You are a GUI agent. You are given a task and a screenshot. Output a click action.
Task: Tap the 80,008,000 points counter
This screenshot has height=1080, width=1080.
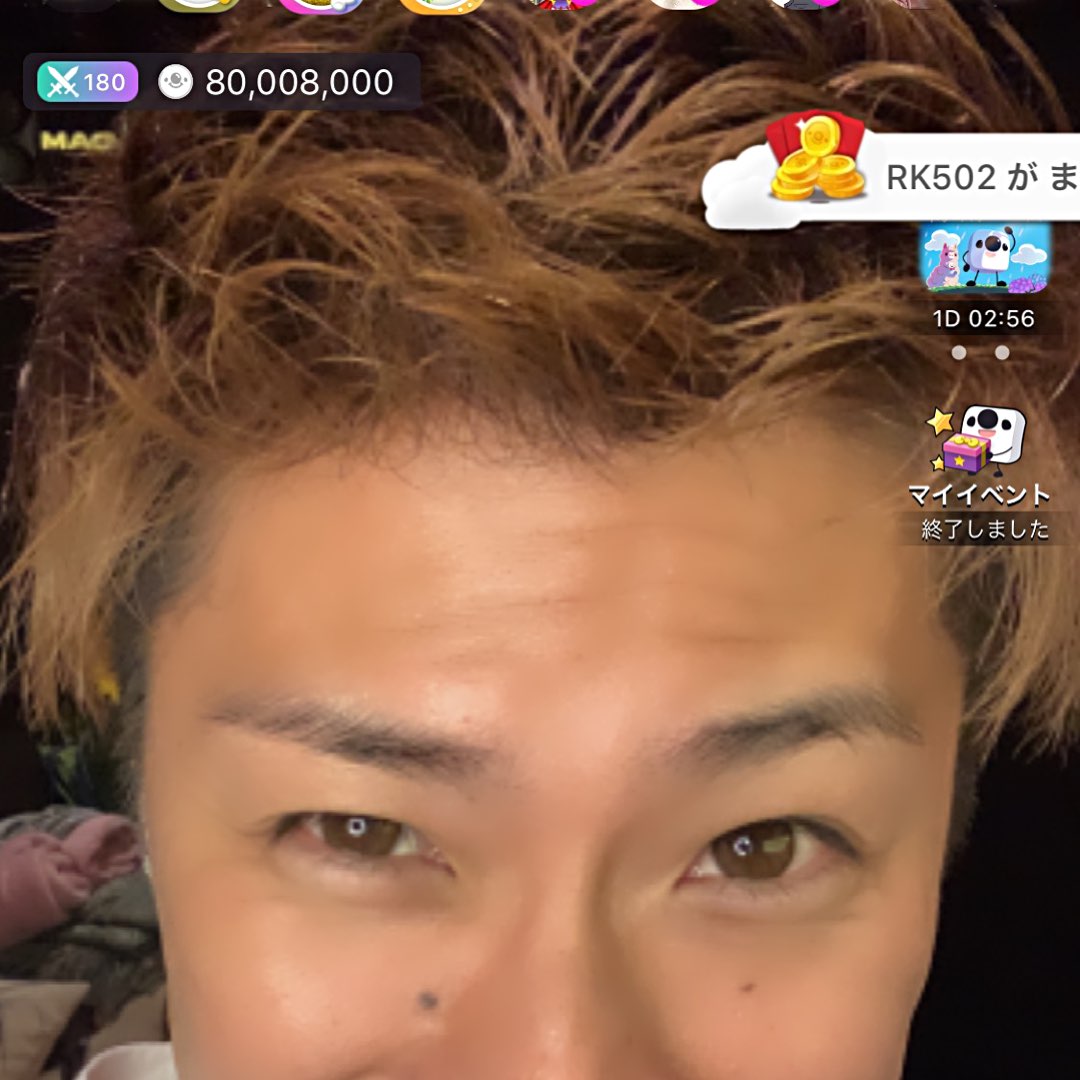coord(276,82)
